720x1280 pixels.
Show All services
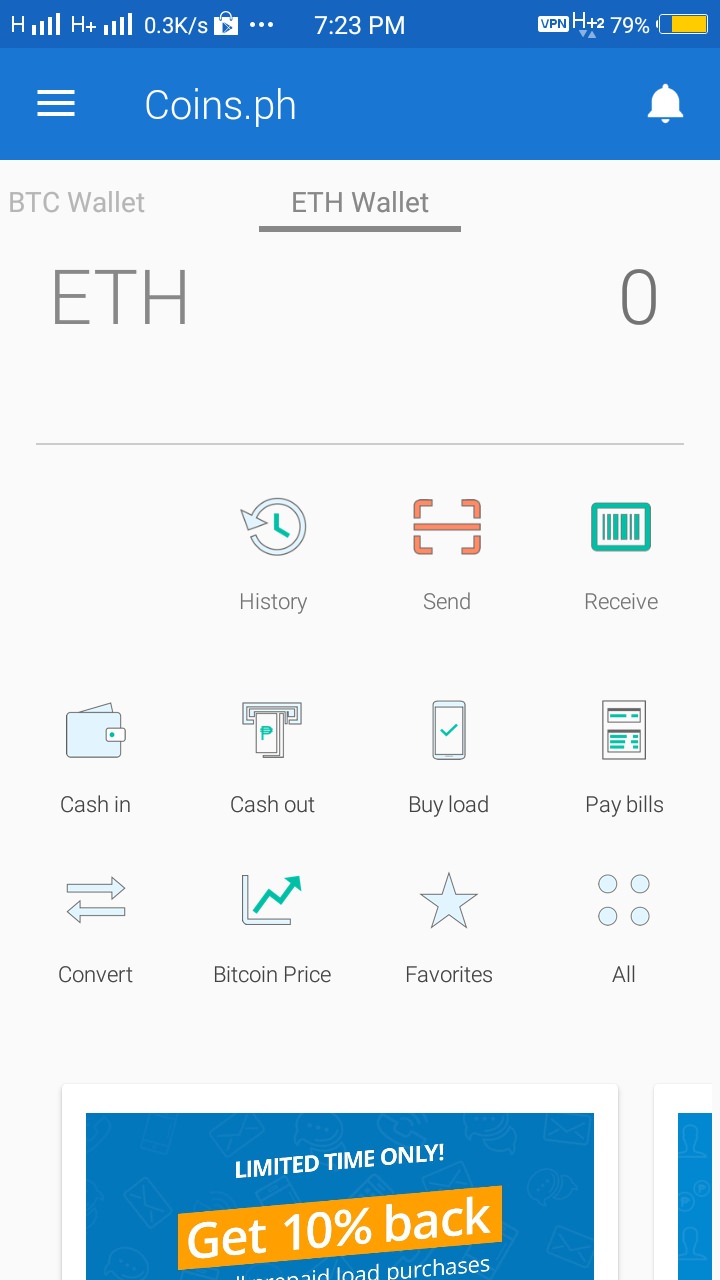tap(624, 930)
